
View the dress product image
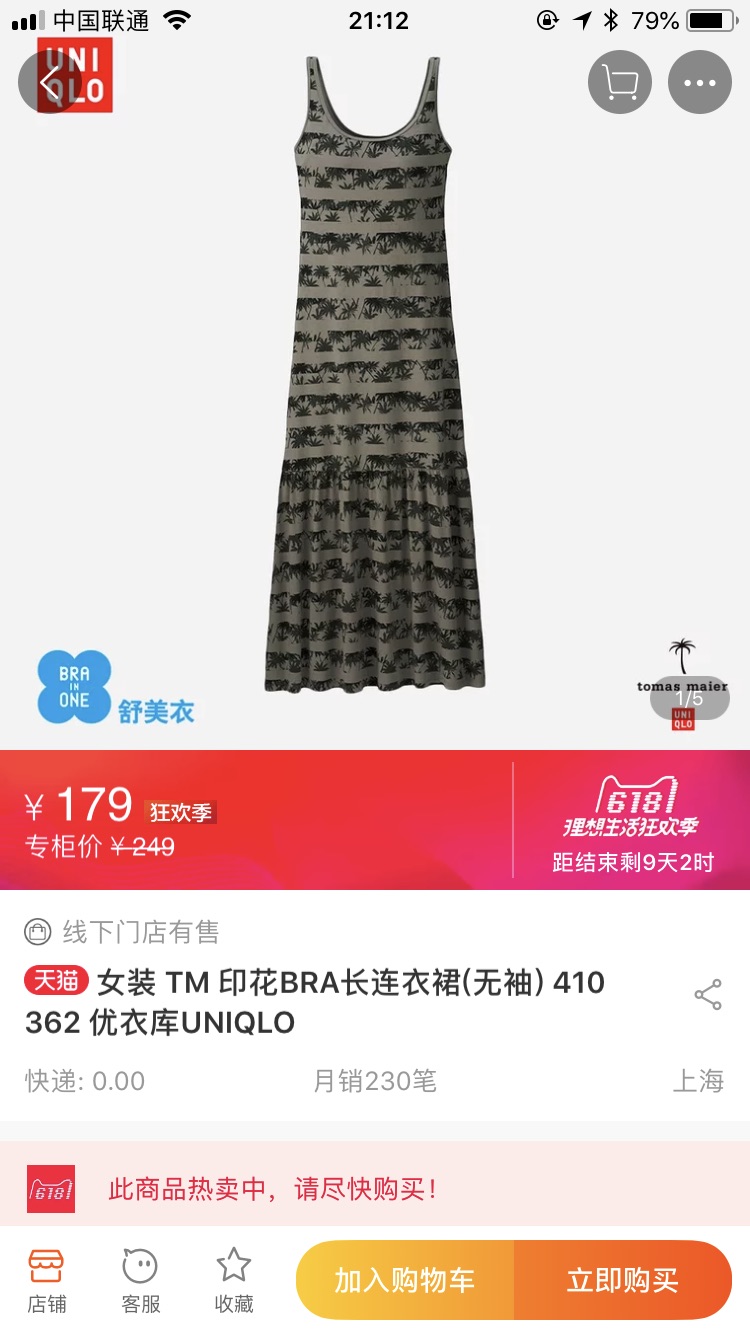[375, 375]
